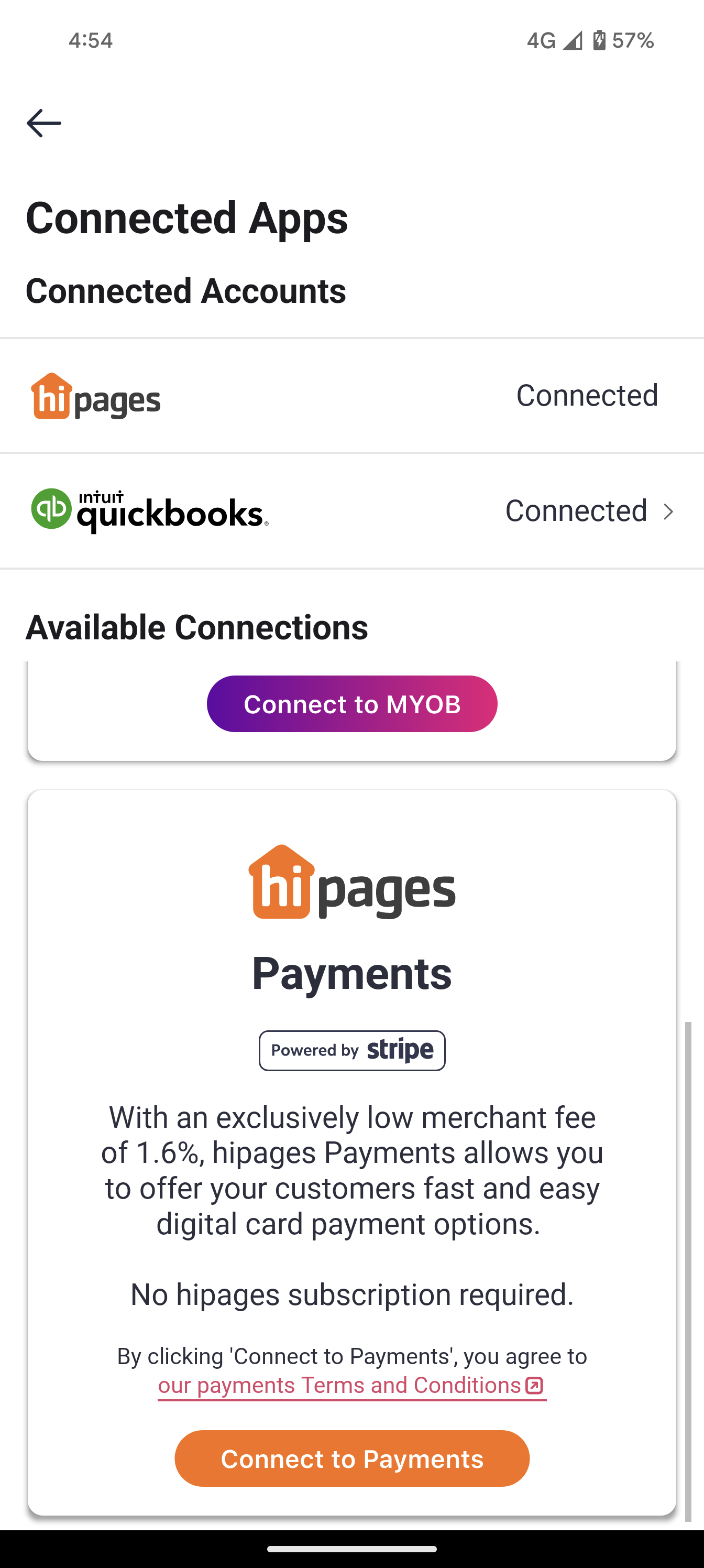Open the connected QuickBooks account row

click(351, 511)
